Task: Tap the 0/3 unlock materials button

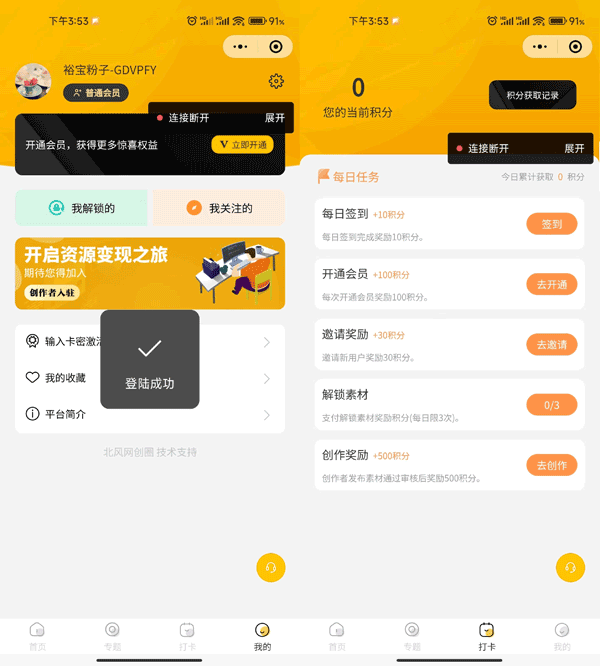Action: pos(552,405)
